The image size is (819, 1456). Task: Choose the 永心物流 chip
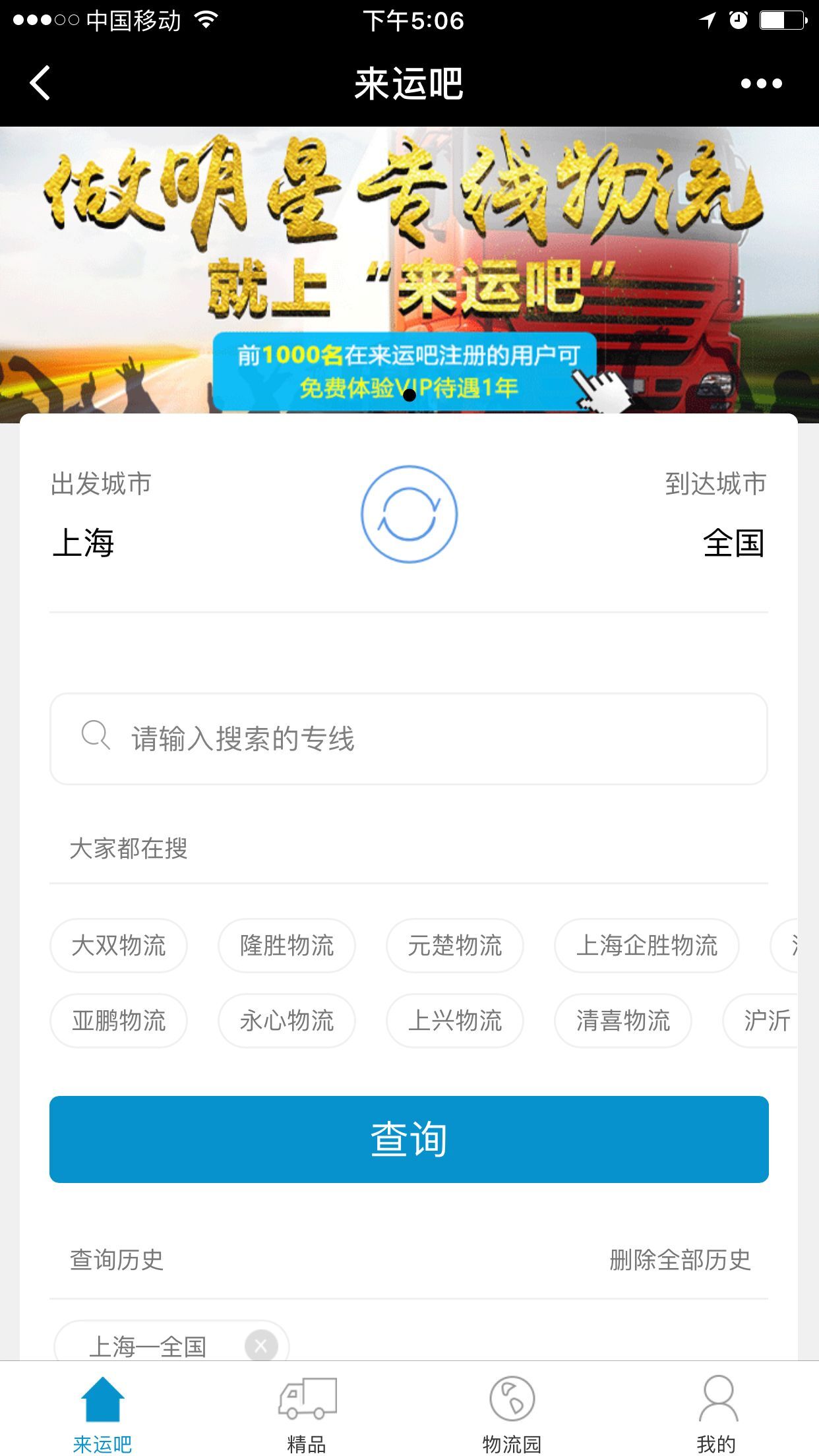[287, 1021]
